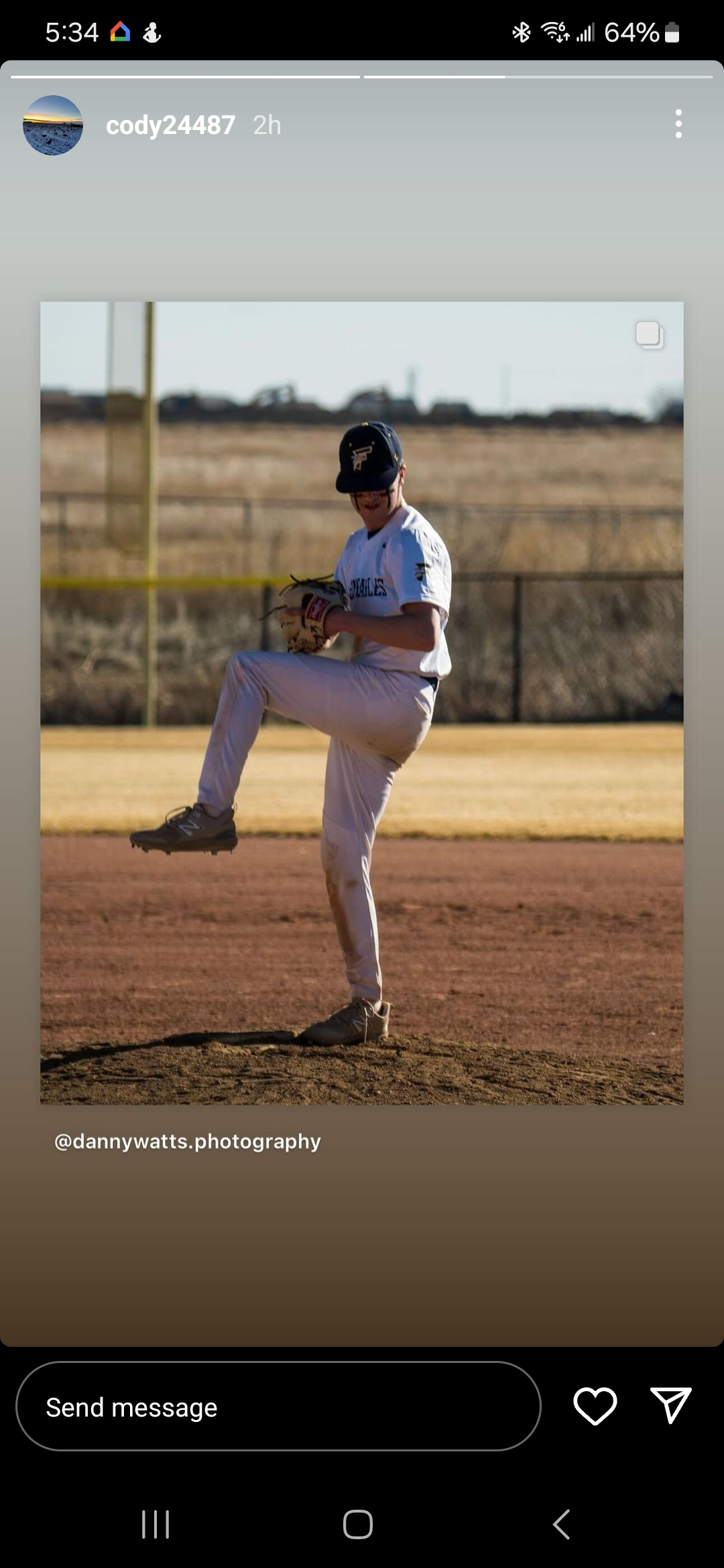
Task: Go back with the system back button
Action: coord(562,1524)
